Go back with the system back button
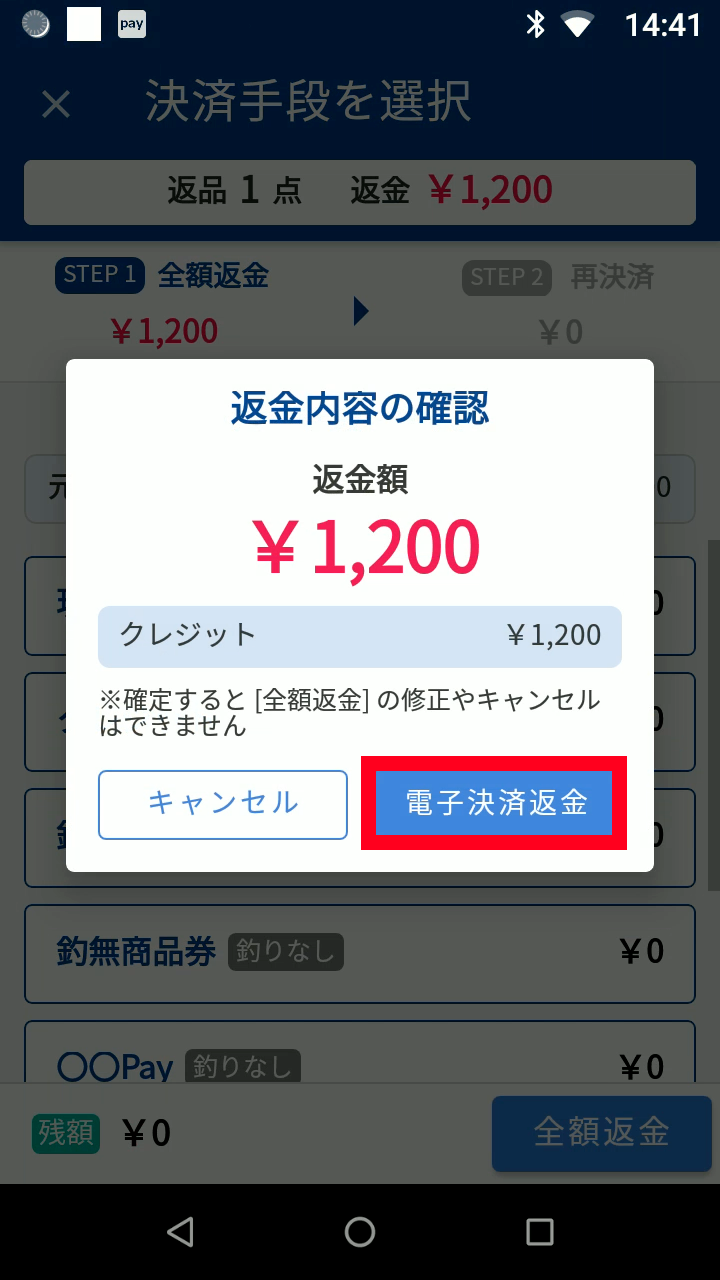 [x=180, y=1232]
